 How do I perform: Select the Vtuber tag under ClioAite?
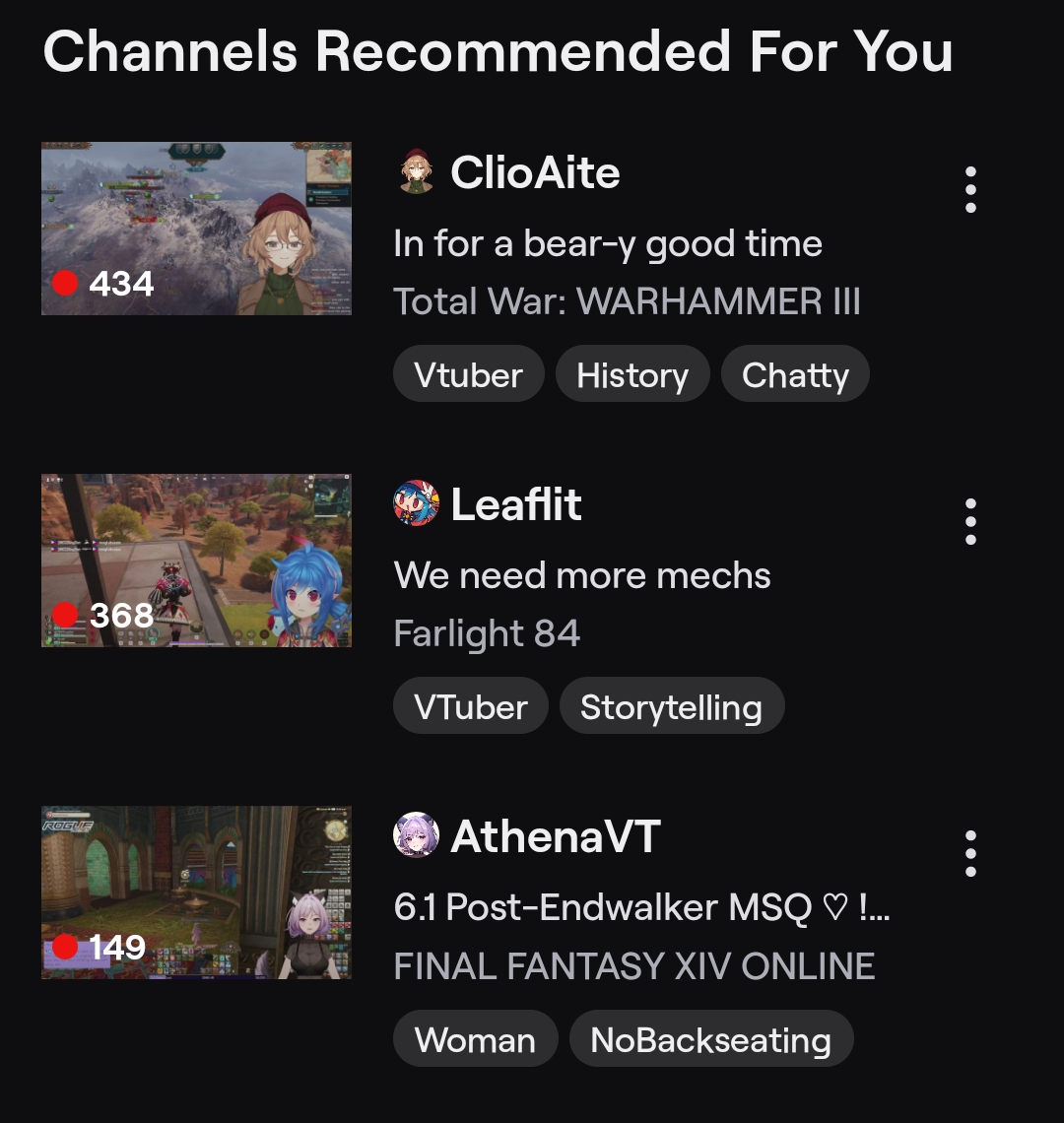468,374
